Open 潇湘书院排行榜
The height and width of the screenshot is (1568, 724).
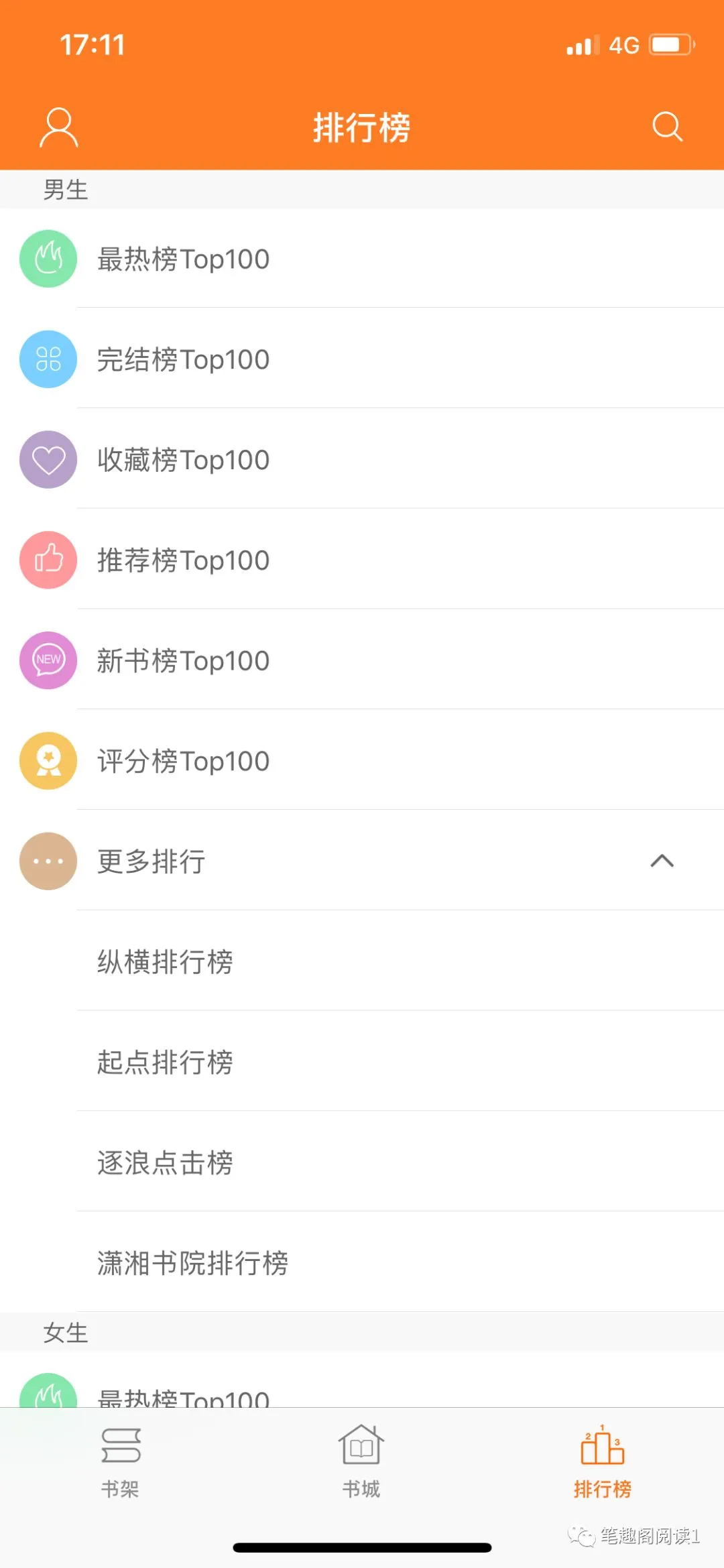[x=192, y=1264]
